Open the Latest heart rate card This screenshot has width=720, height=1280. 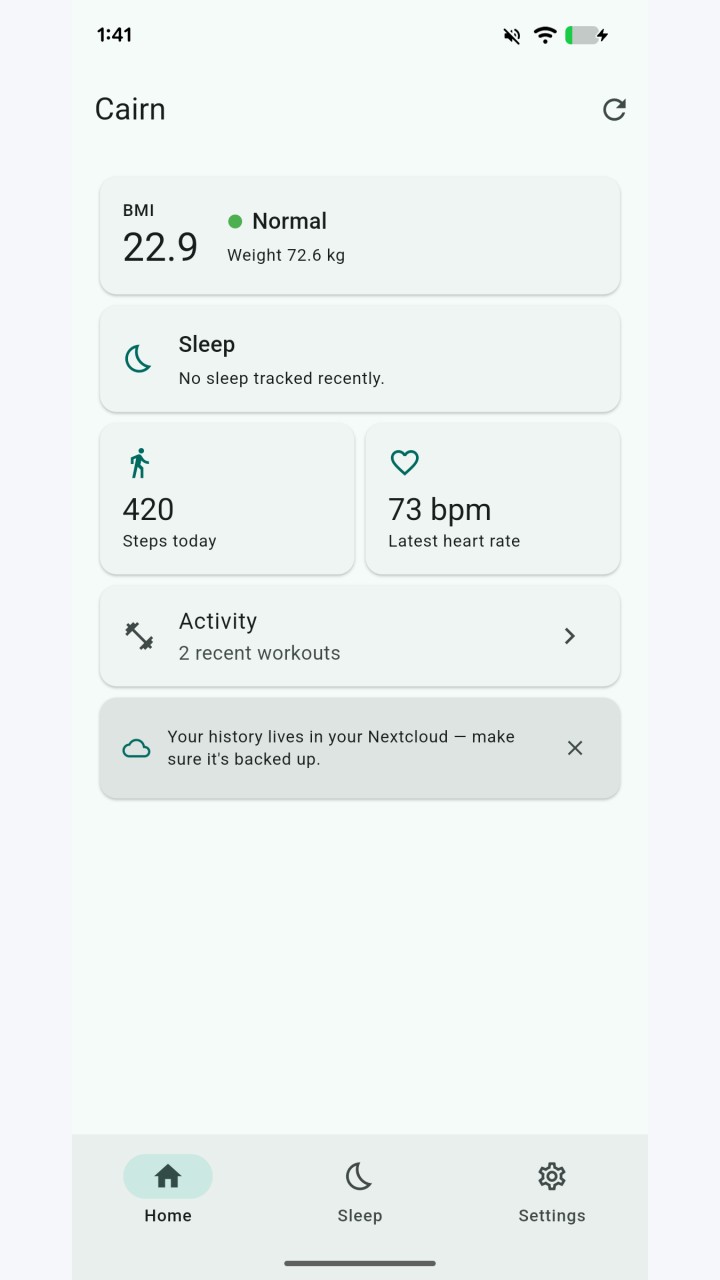click(x=493, y=498)
